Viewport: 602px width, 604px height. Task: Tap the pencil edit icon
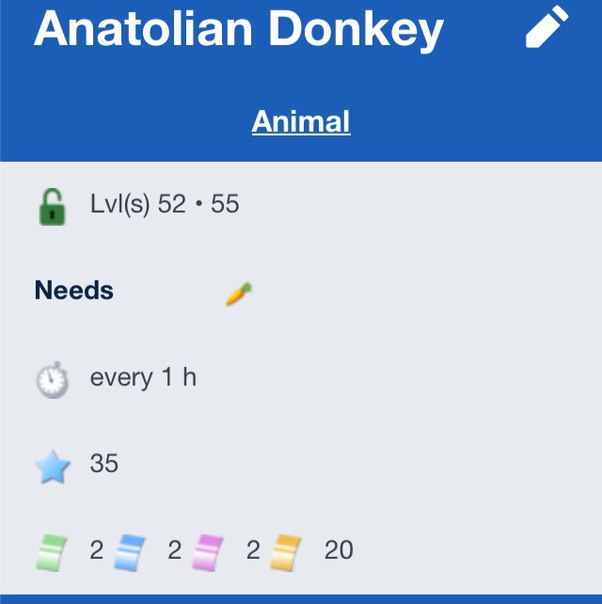[x=547, y=27]
